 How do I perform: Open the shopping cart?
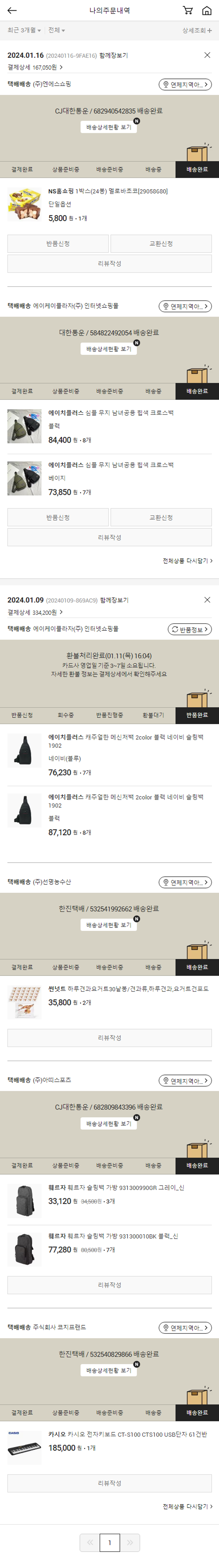[x=188, y=10]
